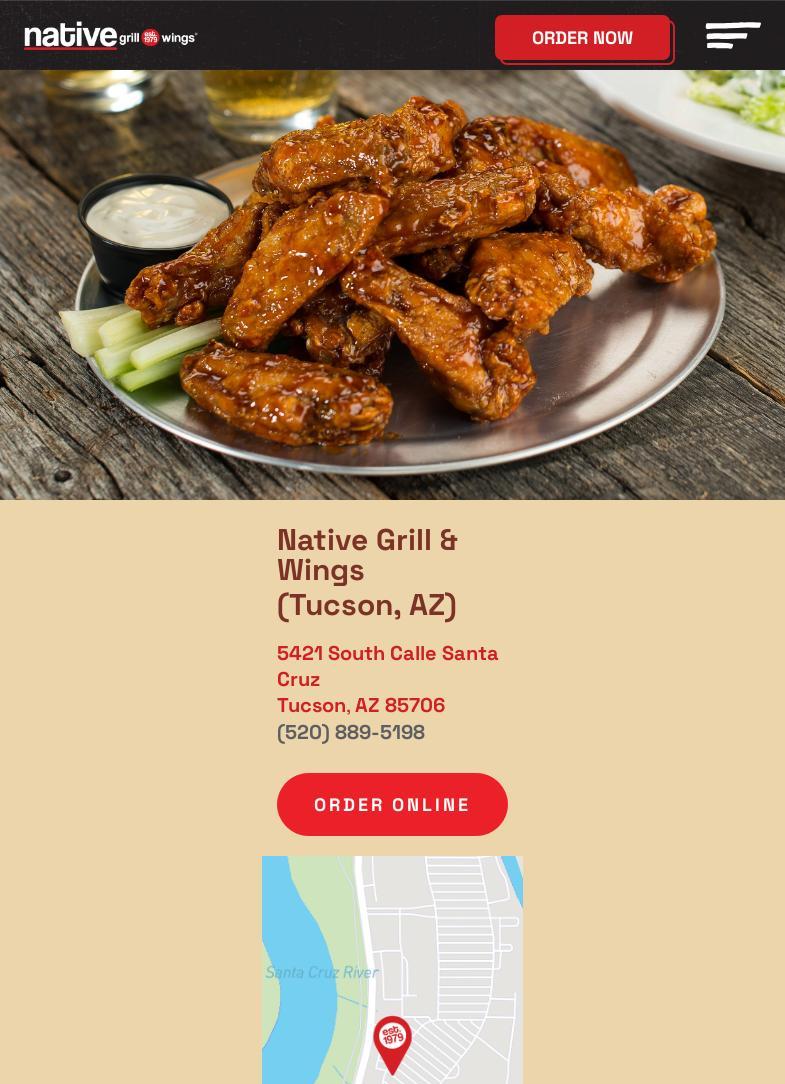Select the restaurant pin on the map
785x1084 pixels.
point(392,1042)
